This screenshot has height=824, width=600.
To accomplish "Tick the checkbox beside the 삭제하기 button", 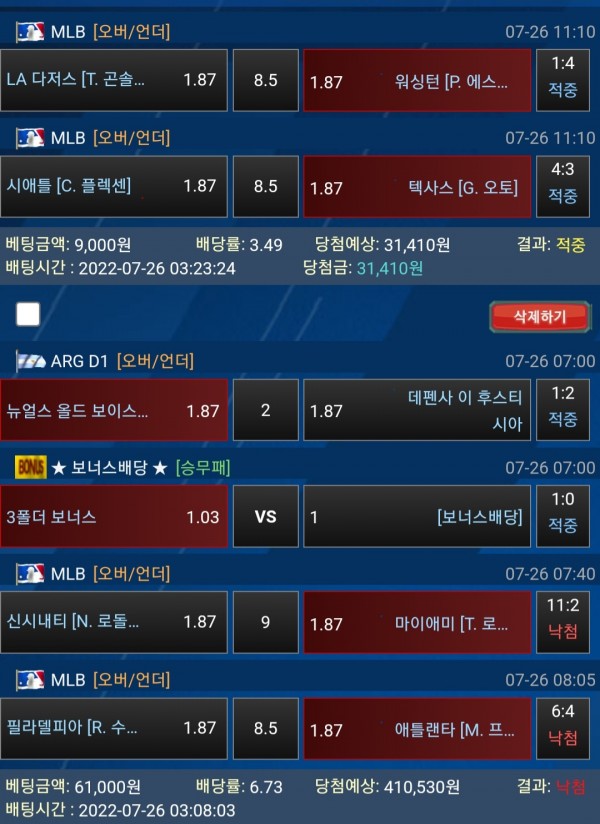I will point(28,315).
